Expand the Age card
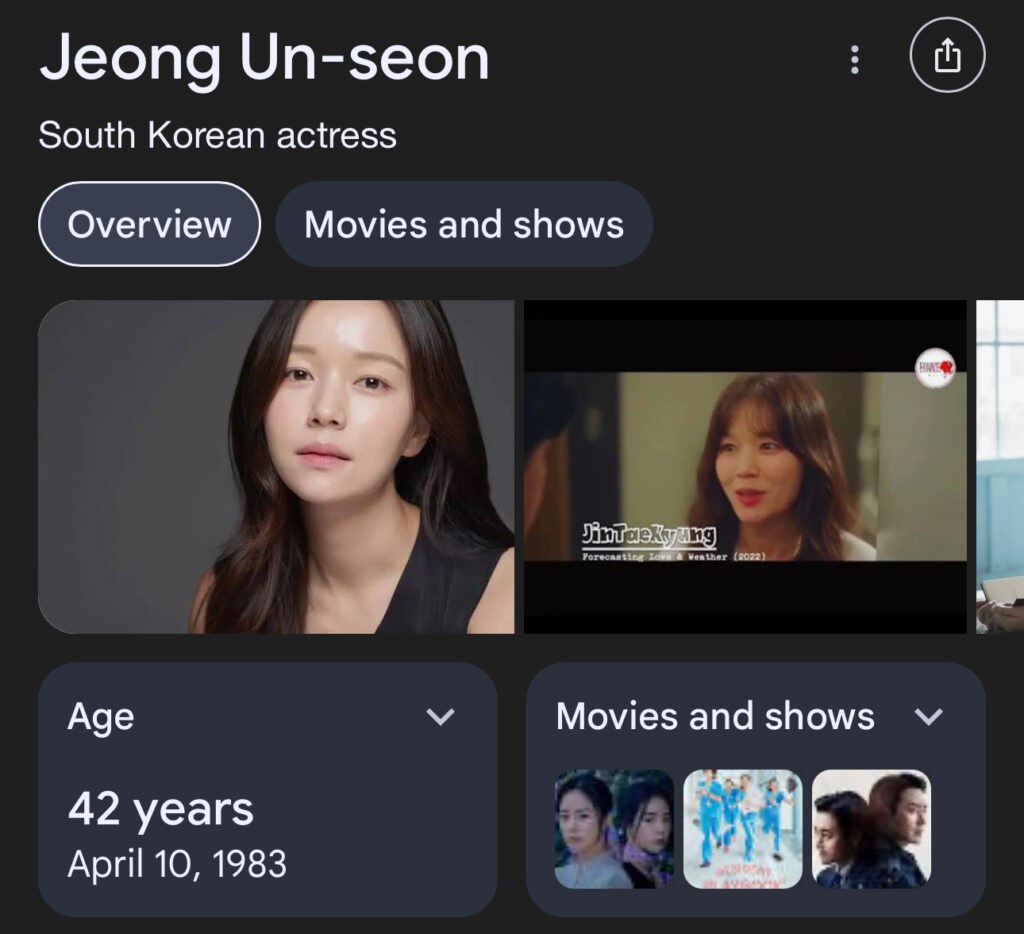 440,716
